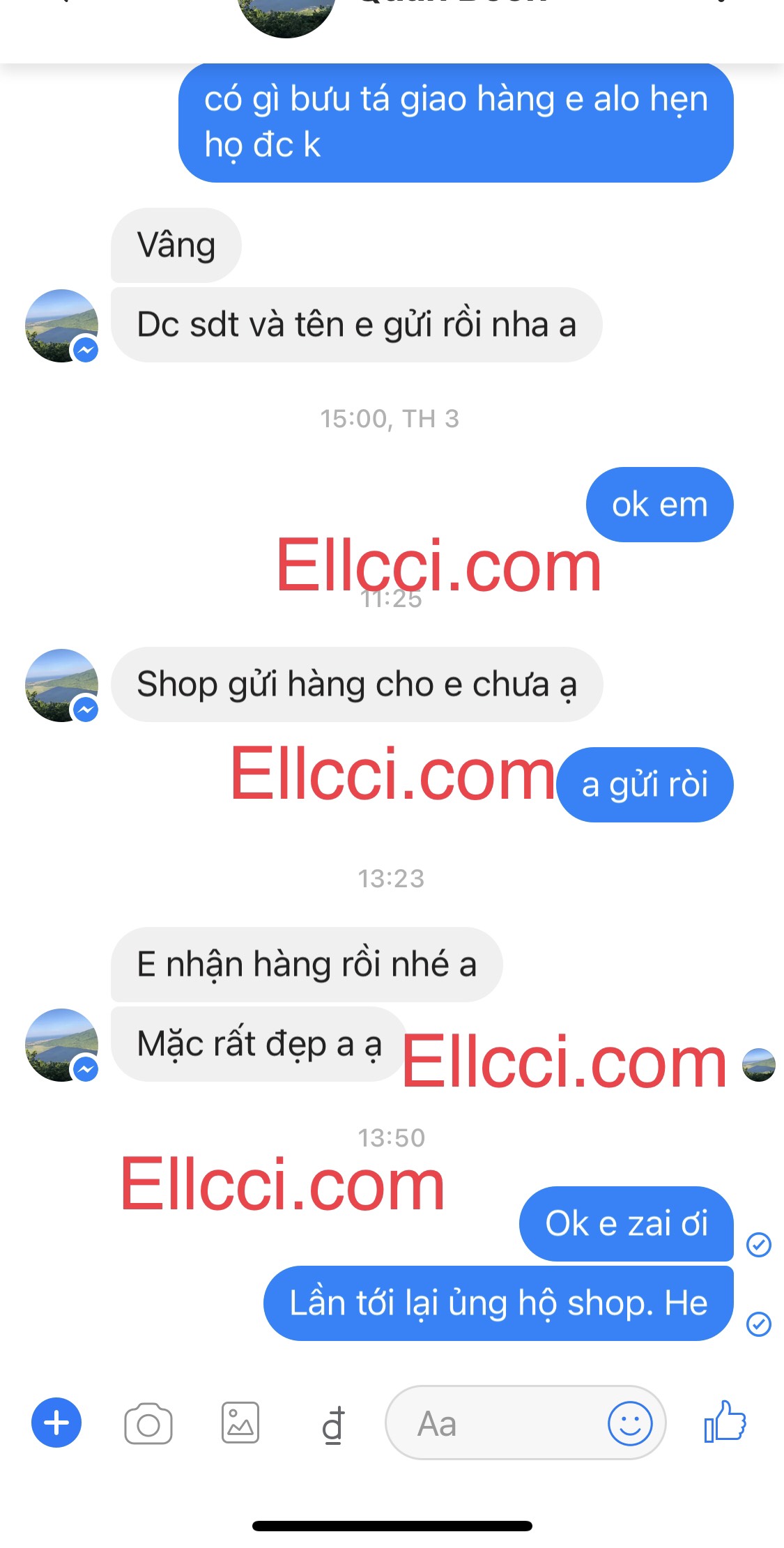784x1548 pixels.
Task: Open the photo gallery picker
Action: point(240,1423)
